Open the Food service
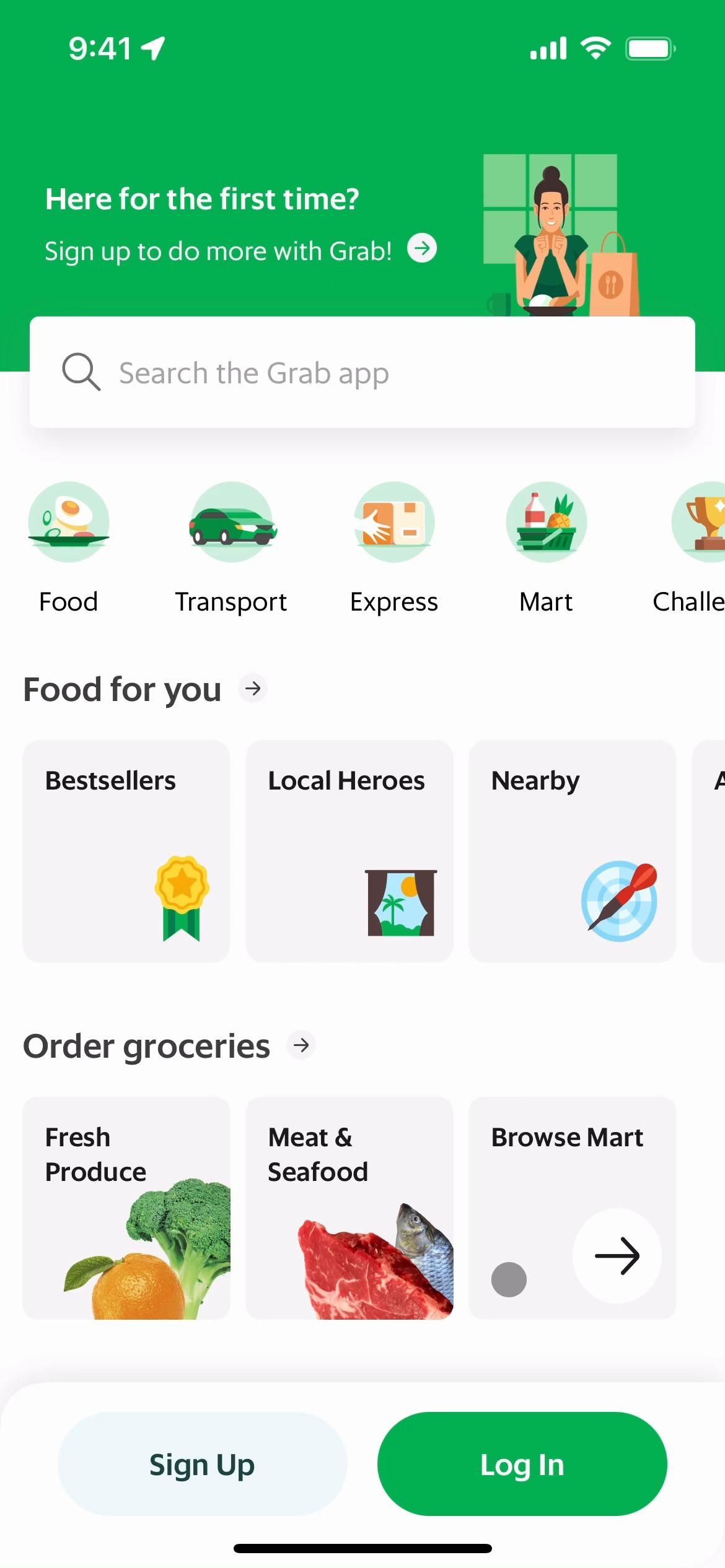This screenshot has height=1568, width=725. point(69,522)
